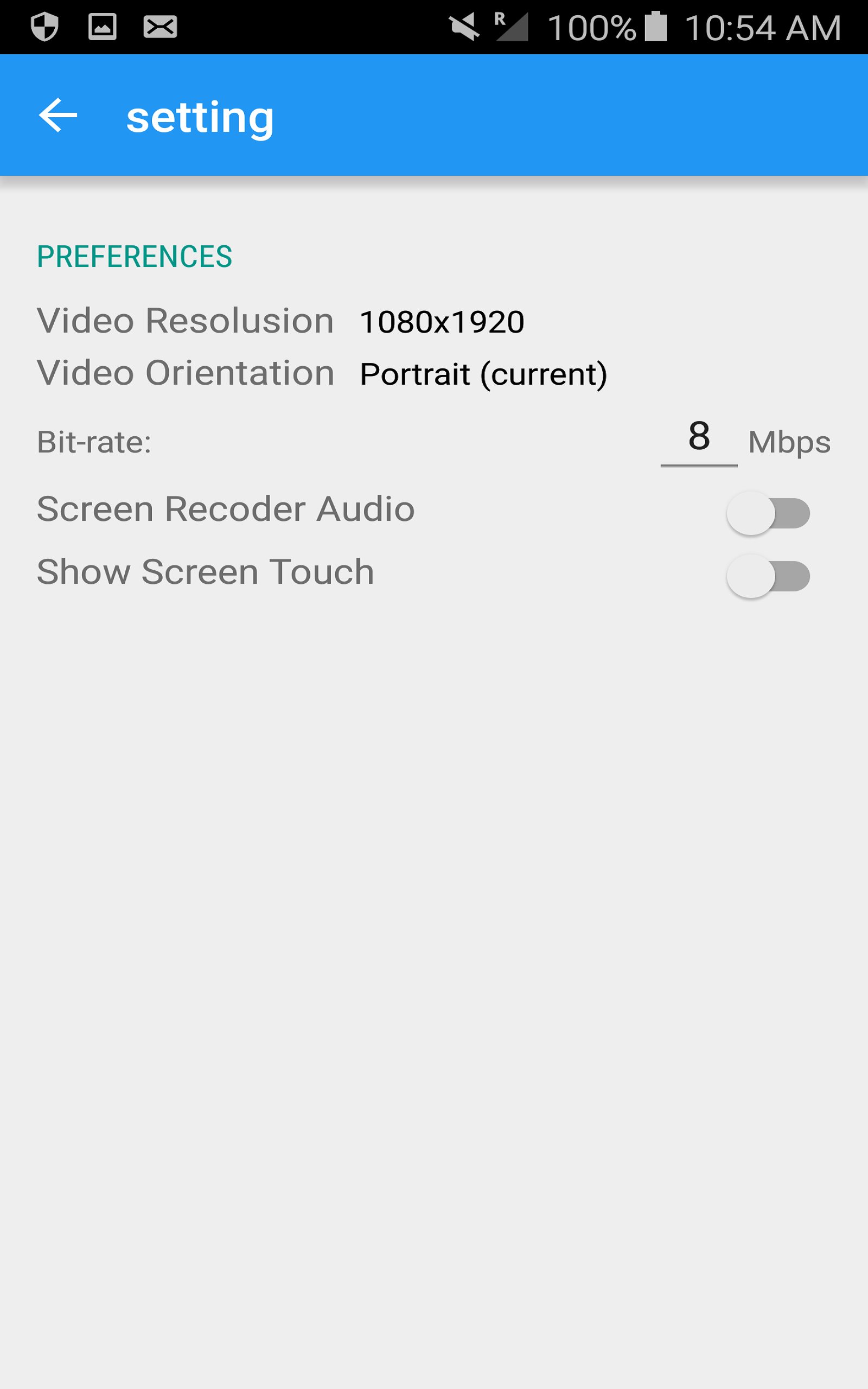Tap the Mbps label next to bit-rate

789,442
